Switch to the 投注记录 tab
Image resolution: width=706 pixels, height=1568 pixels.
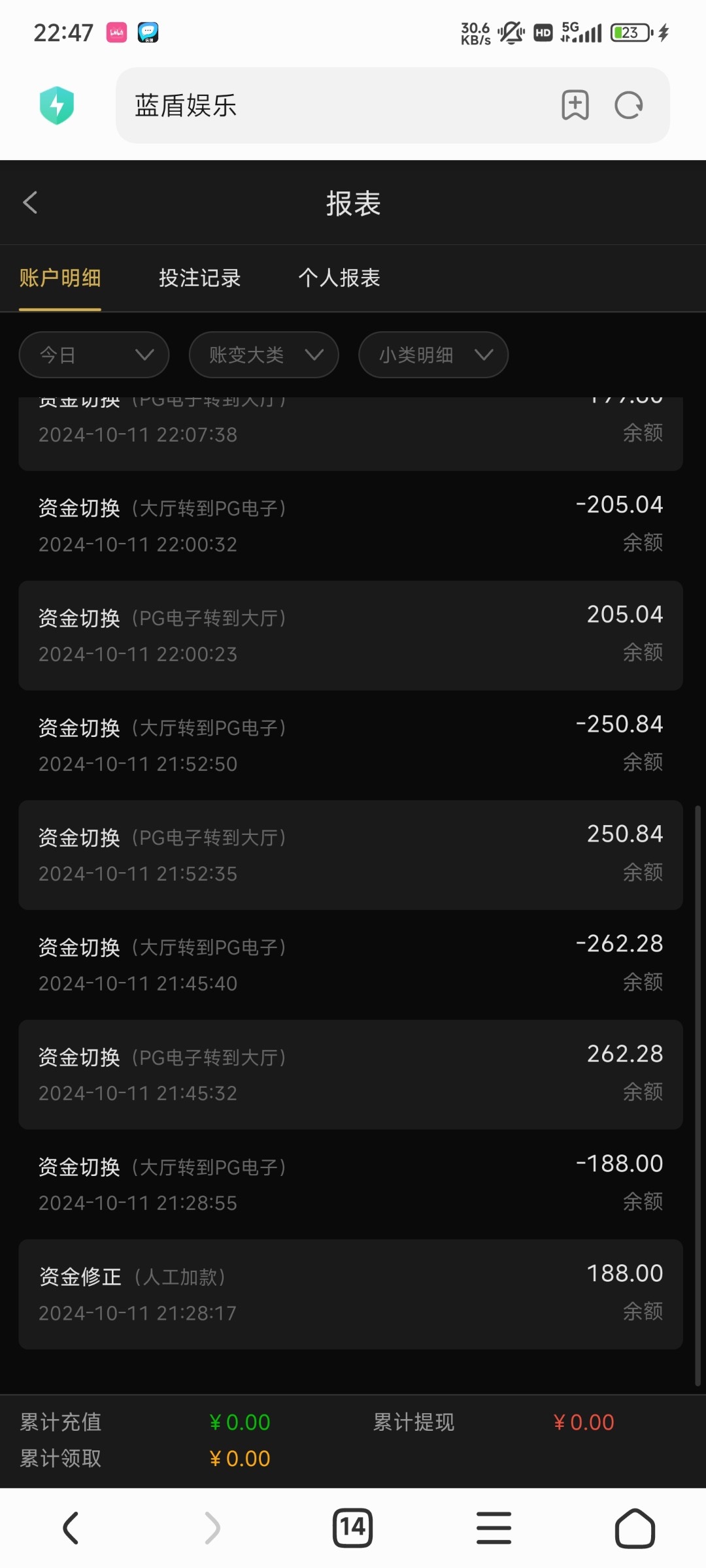click(x=200, y=278)
